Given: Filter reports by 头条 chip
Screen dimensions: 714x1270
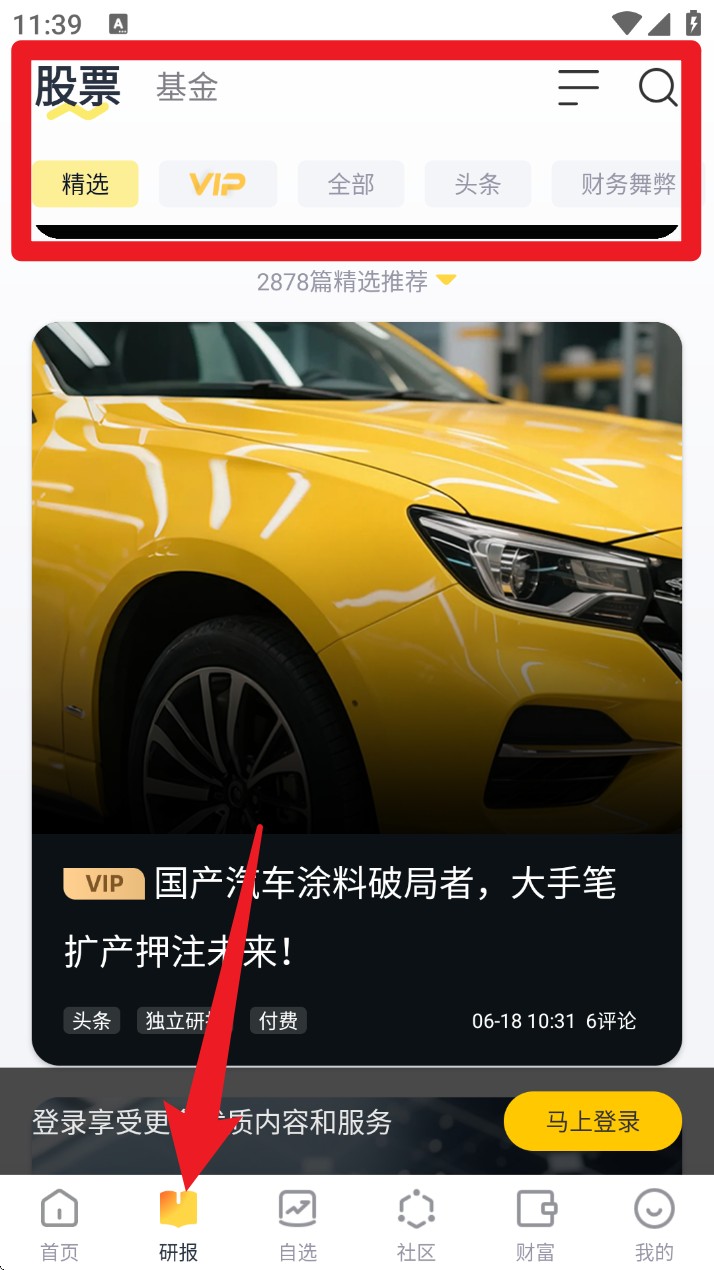Looking at the screenshot, I should click(x=477, y=184).
